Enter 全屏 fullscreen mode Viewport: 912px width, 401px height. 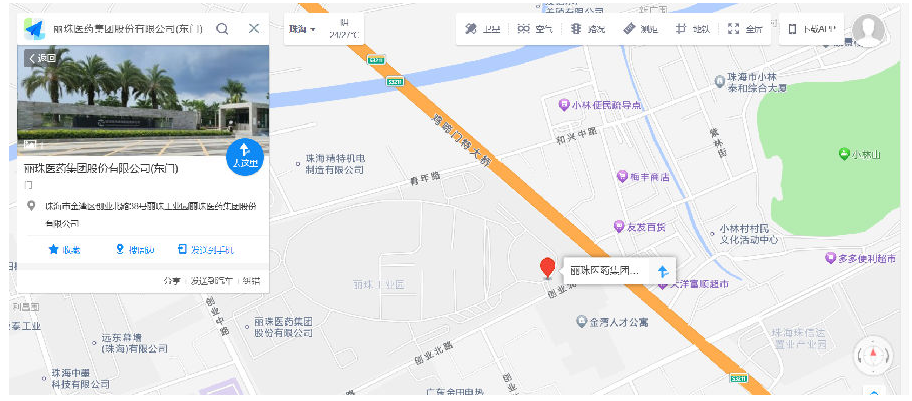coord(746,30)
